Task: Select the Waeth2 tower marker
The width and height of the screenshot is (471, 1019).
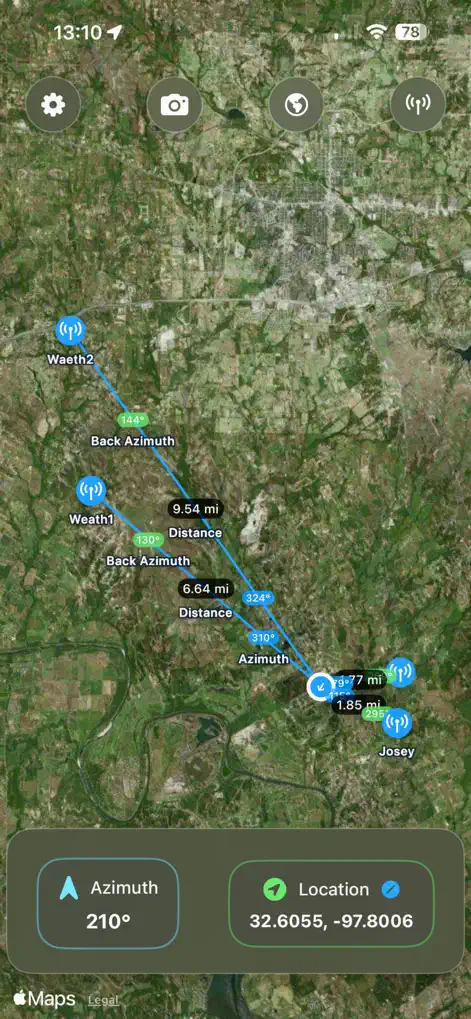Action: point(71,331)
